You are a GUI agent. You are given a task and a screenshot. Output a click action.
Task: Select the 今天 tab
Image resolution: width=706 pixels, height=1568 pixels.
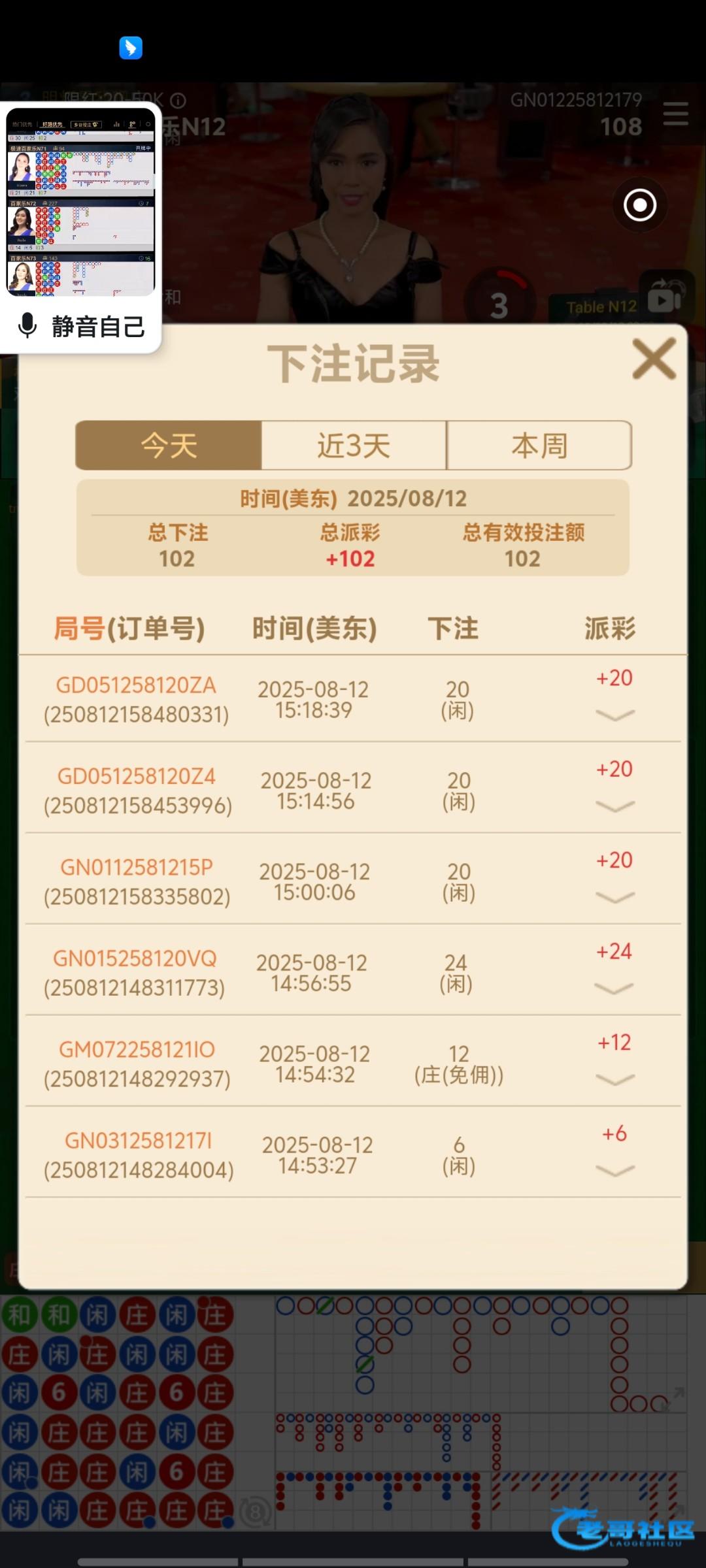pyautogui.click(x=169, y=446)
